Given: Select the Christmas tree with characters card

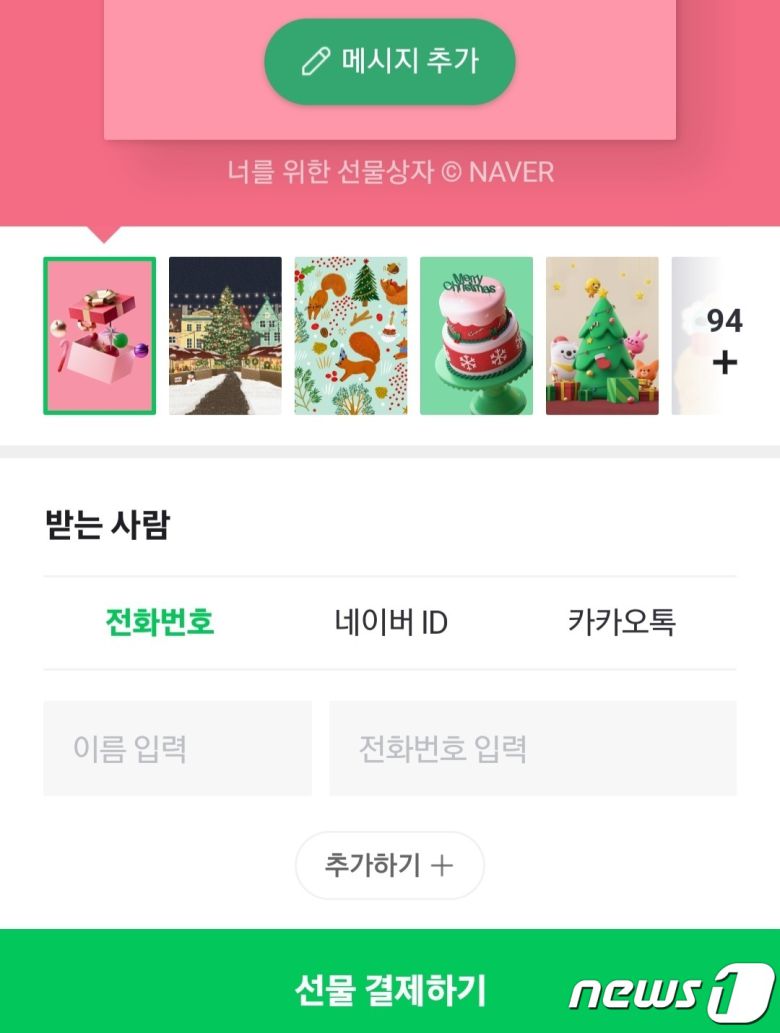Looking at the screenshot, I should pyautogui.click(x=603, y=336).
